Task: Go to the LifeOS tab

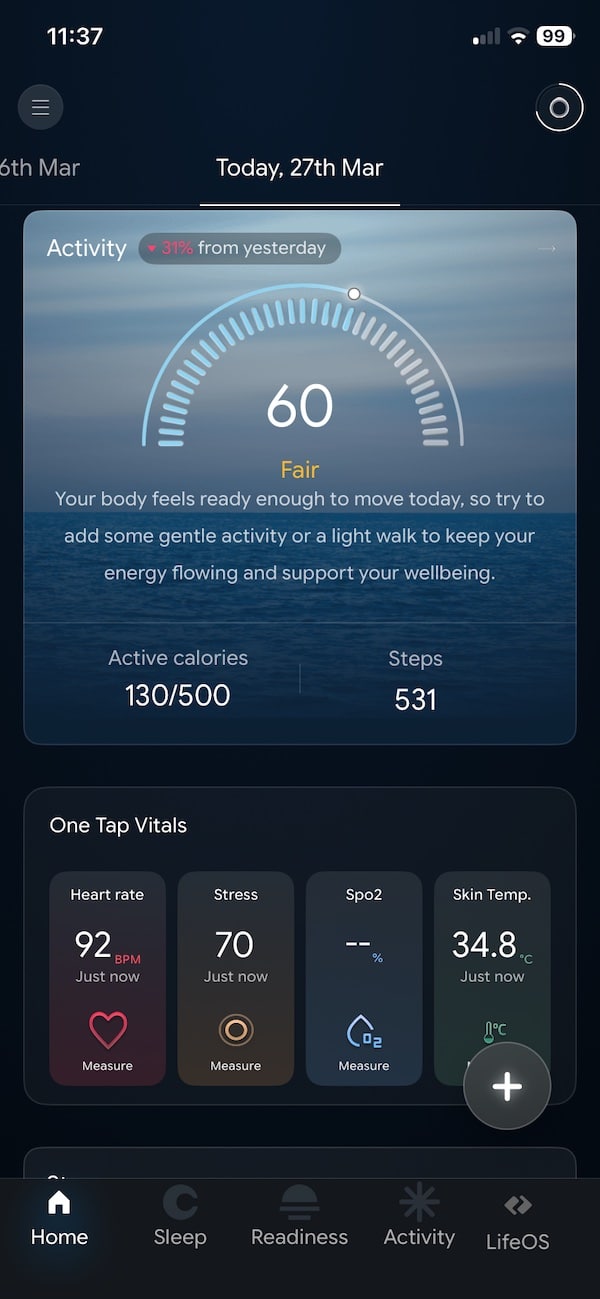Action: pos(517,1220)
